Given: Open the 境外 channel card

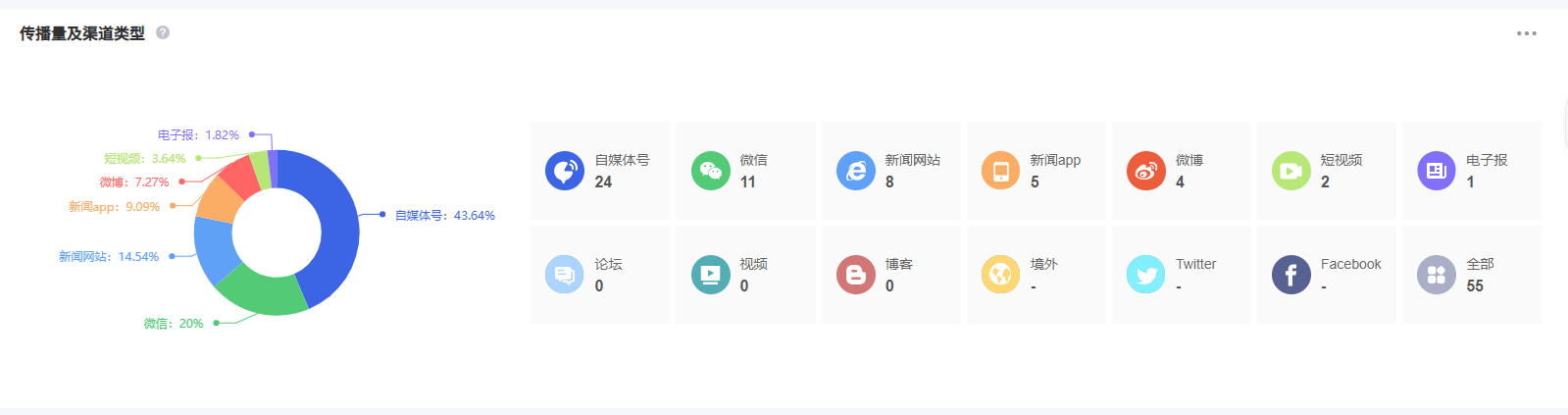Looking at the screenshot, I should pos(1036,275).
